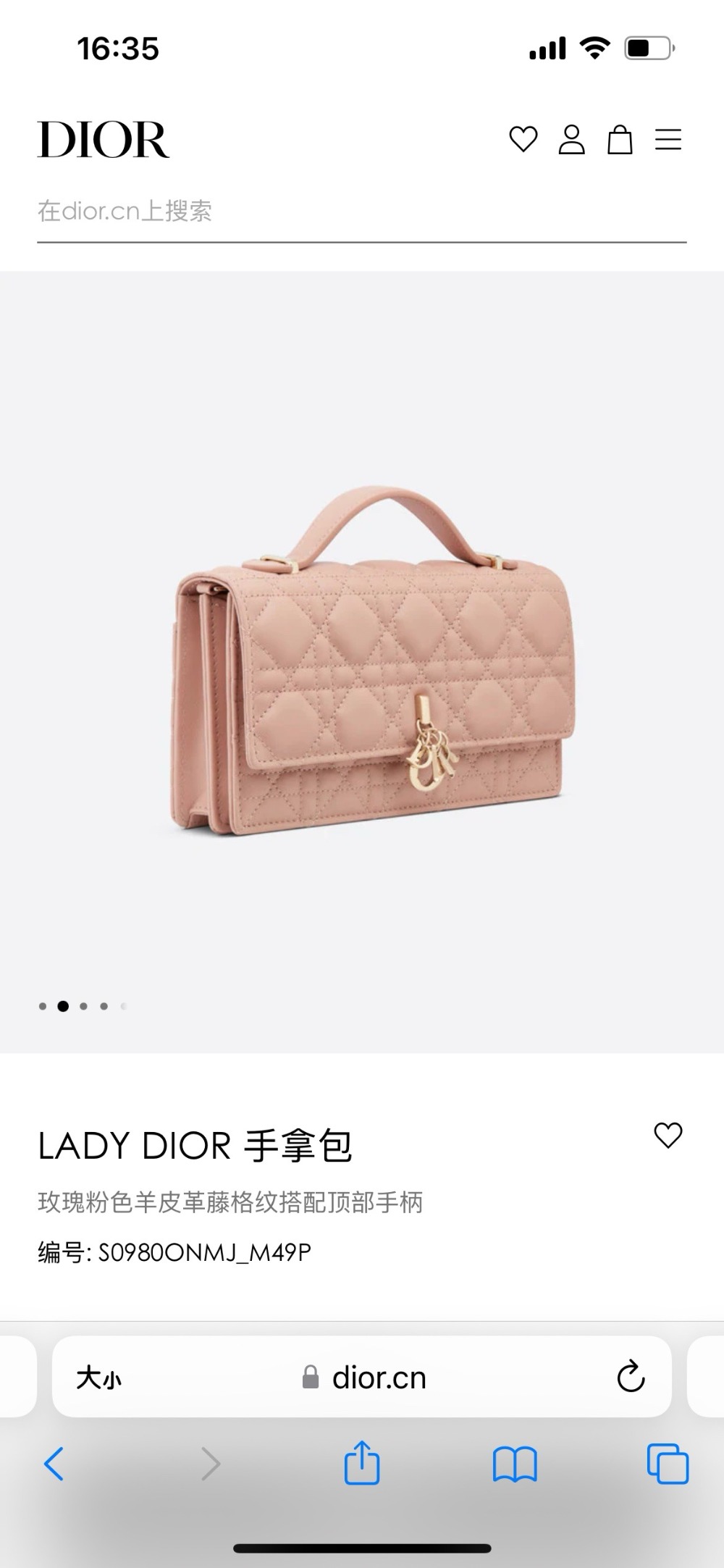
Task: Reload the dior.cn page
Action: point(631,1377)
